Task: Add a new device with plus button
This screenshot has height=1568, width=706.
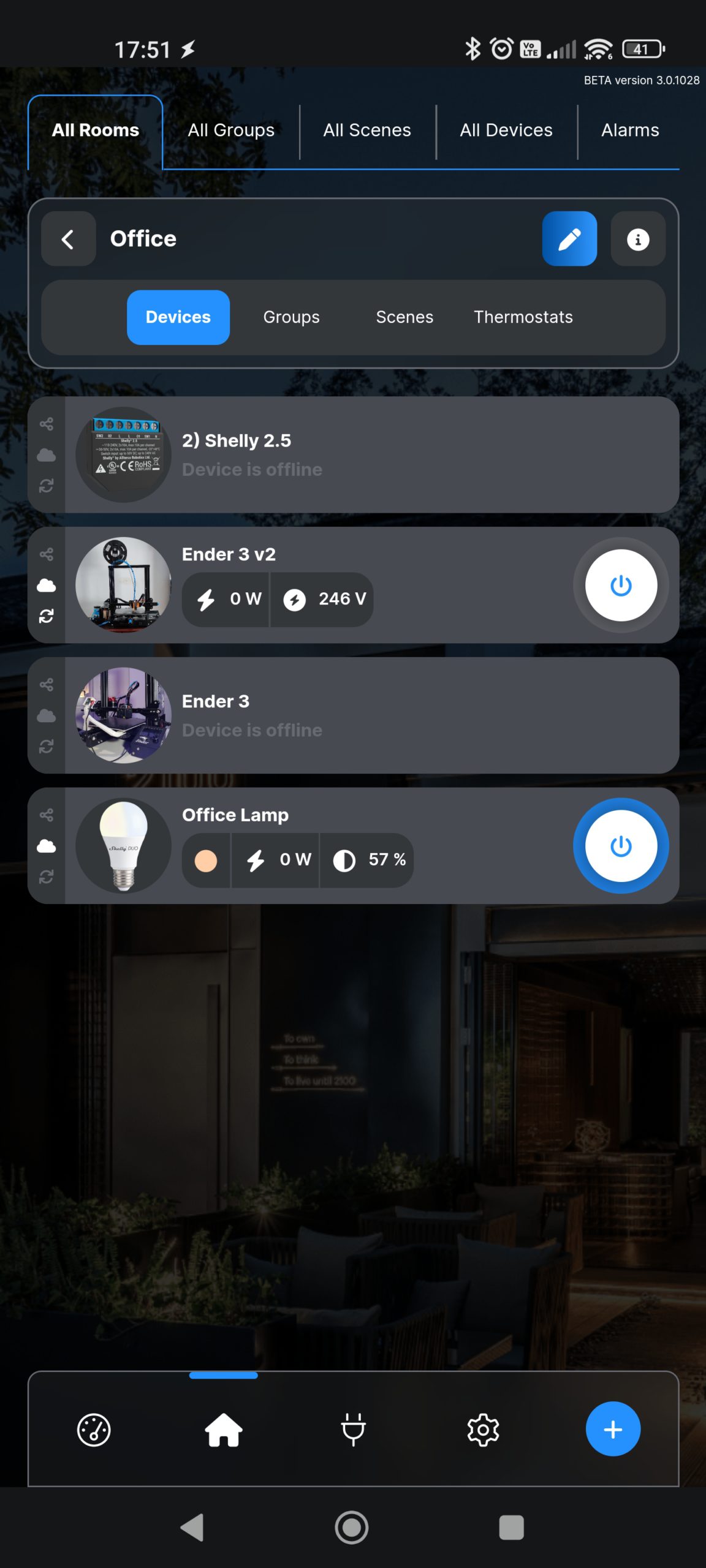Action: click(613, 1429)
